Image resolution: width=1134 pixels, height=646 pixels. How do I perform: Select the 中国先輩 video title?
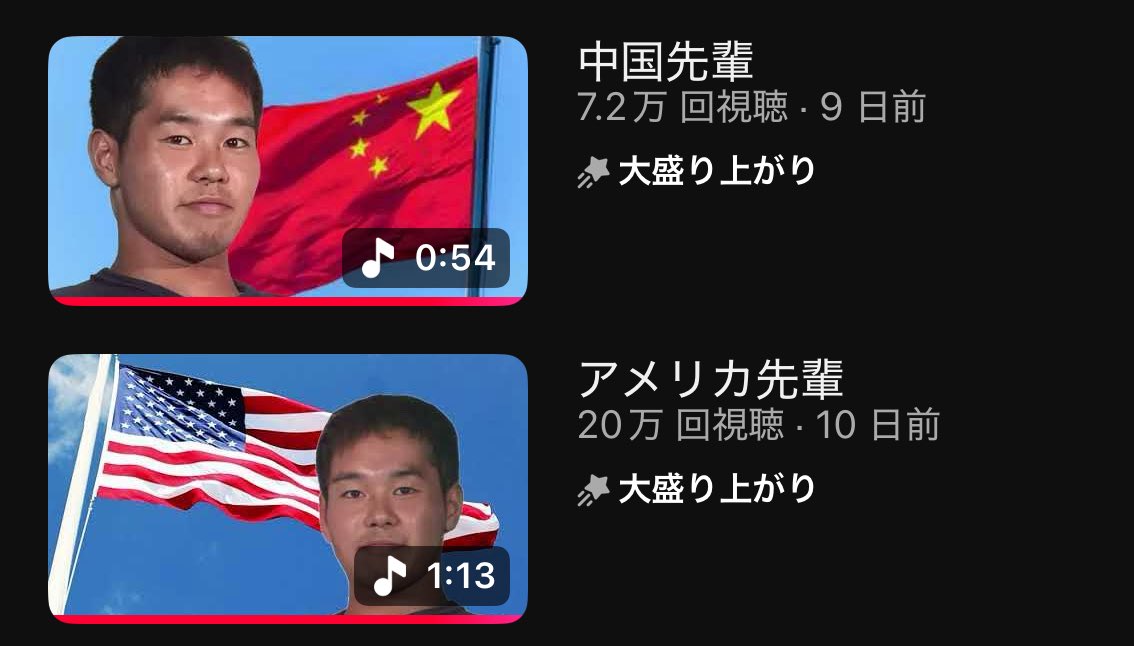pos(666,62)
